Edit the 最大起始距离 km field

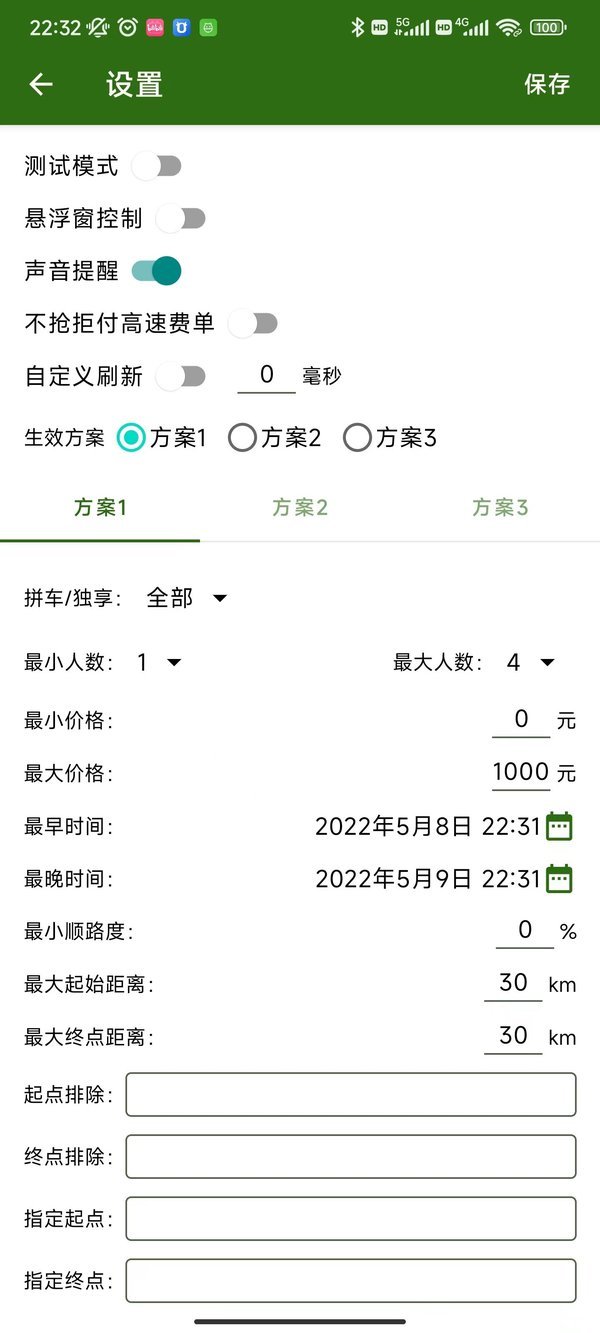513,983
